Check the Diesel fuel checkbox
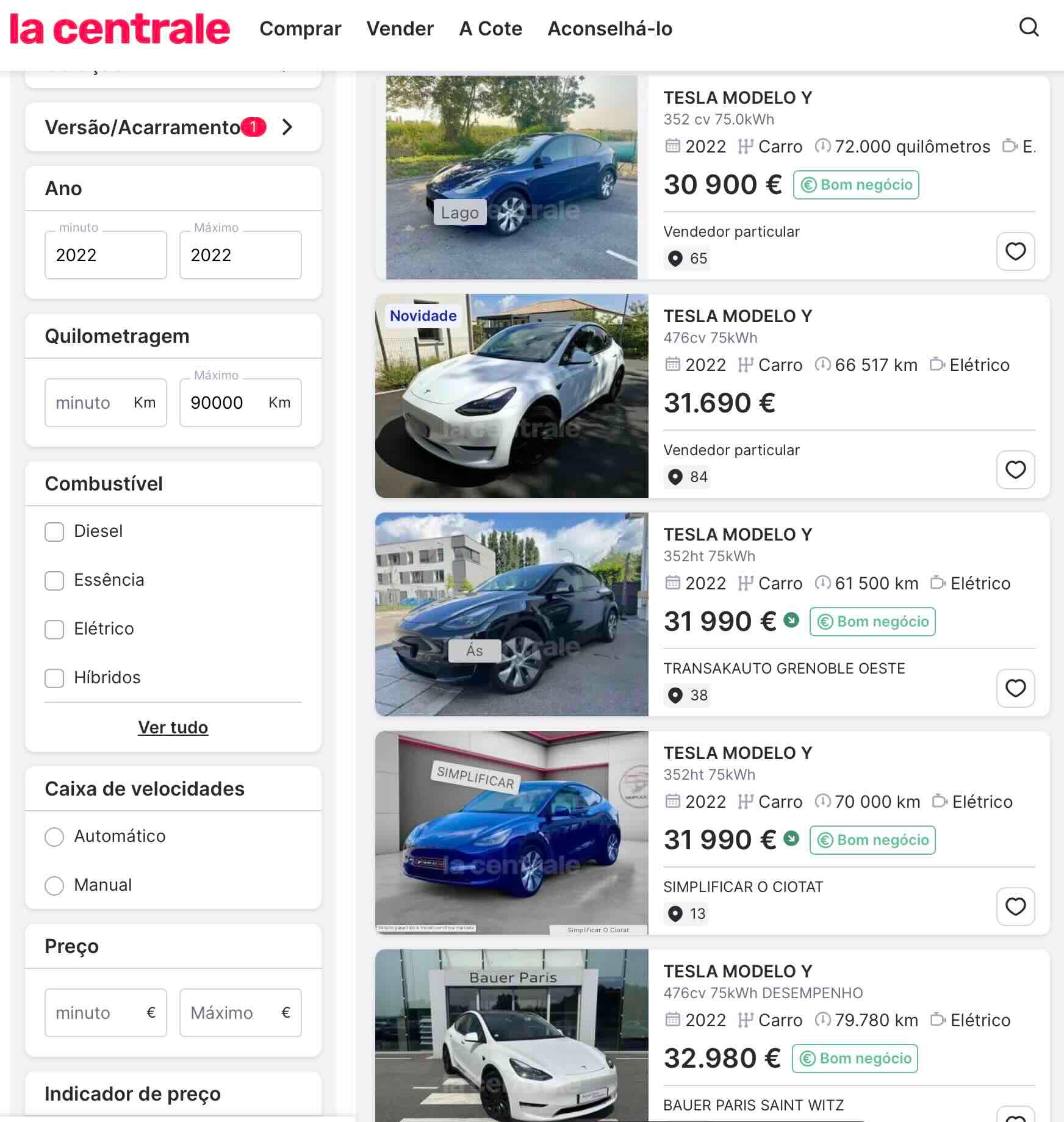 click(54, 531)
